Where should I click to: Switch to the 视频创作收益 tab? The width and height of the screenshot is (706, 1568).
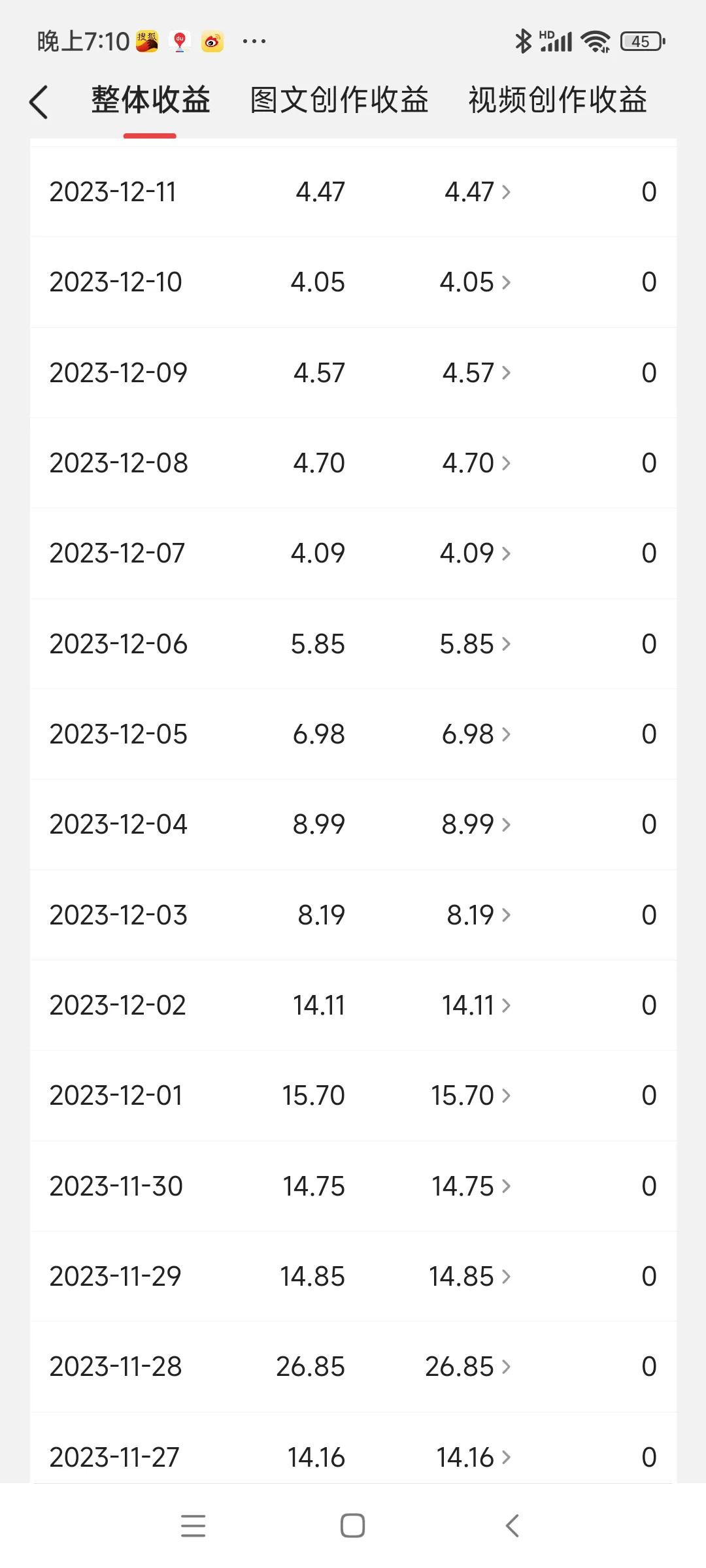point(558,100)
